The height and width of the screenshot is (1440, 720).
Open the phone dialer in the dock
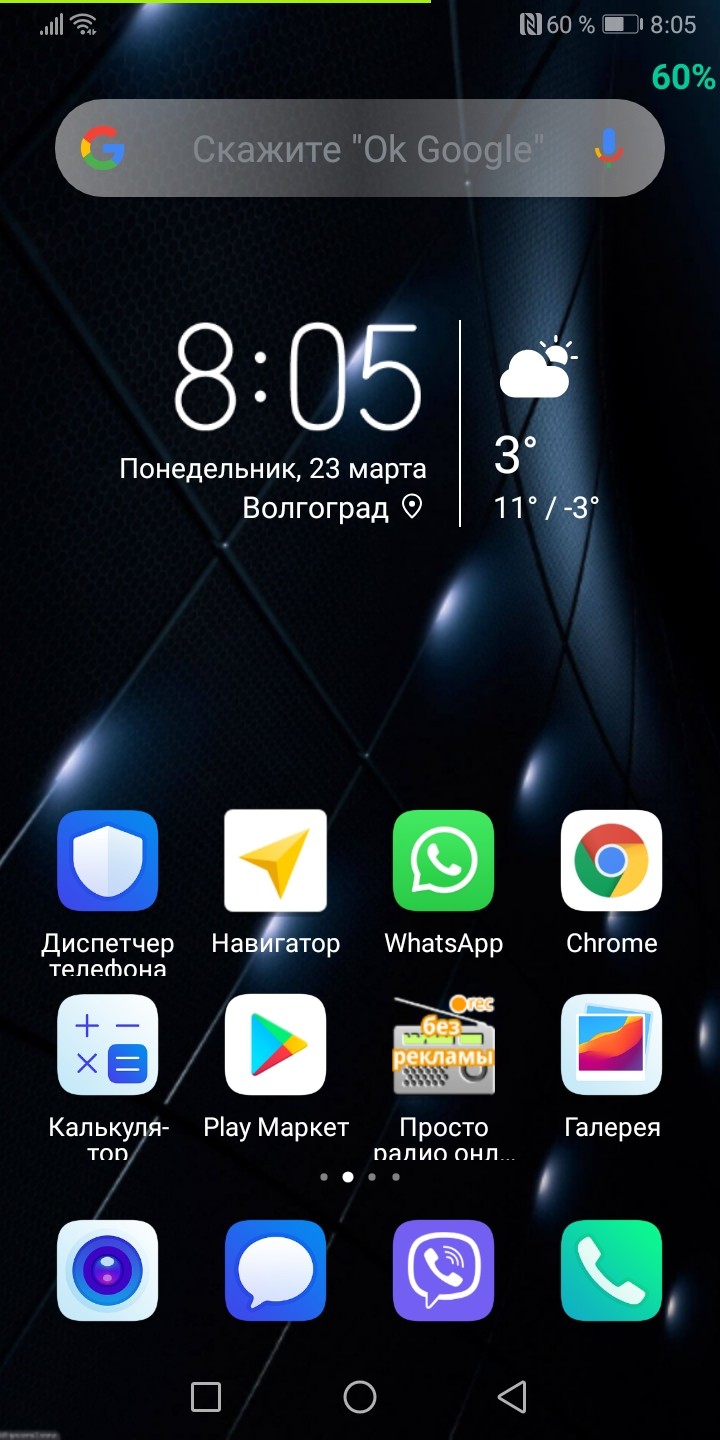coord(611,1271)
